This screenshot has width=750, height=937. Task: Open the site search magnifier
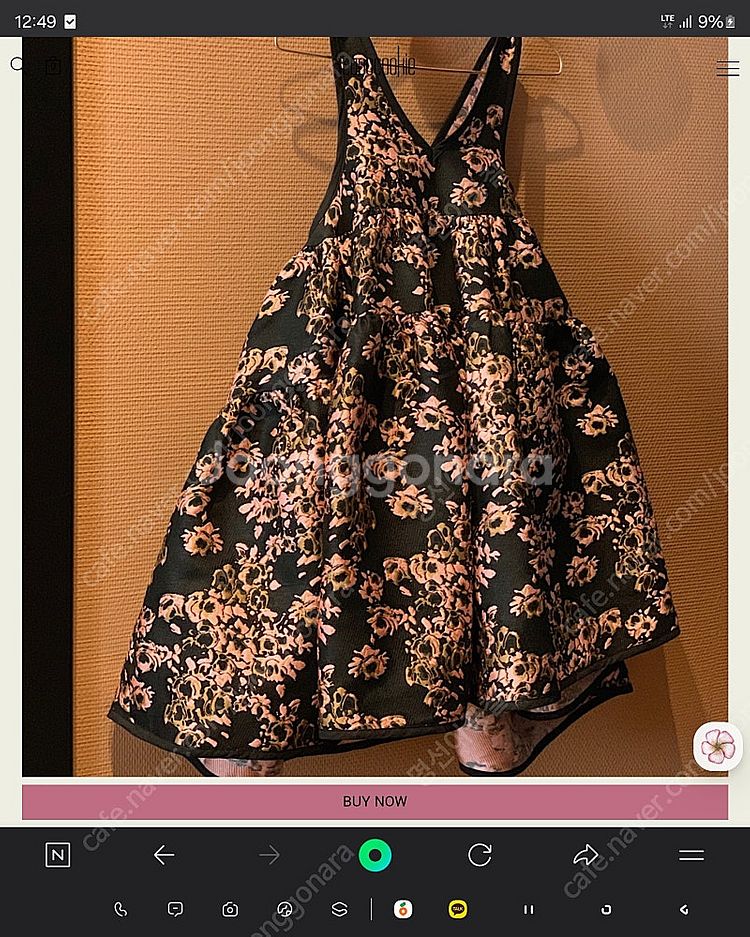coord(17,65)
